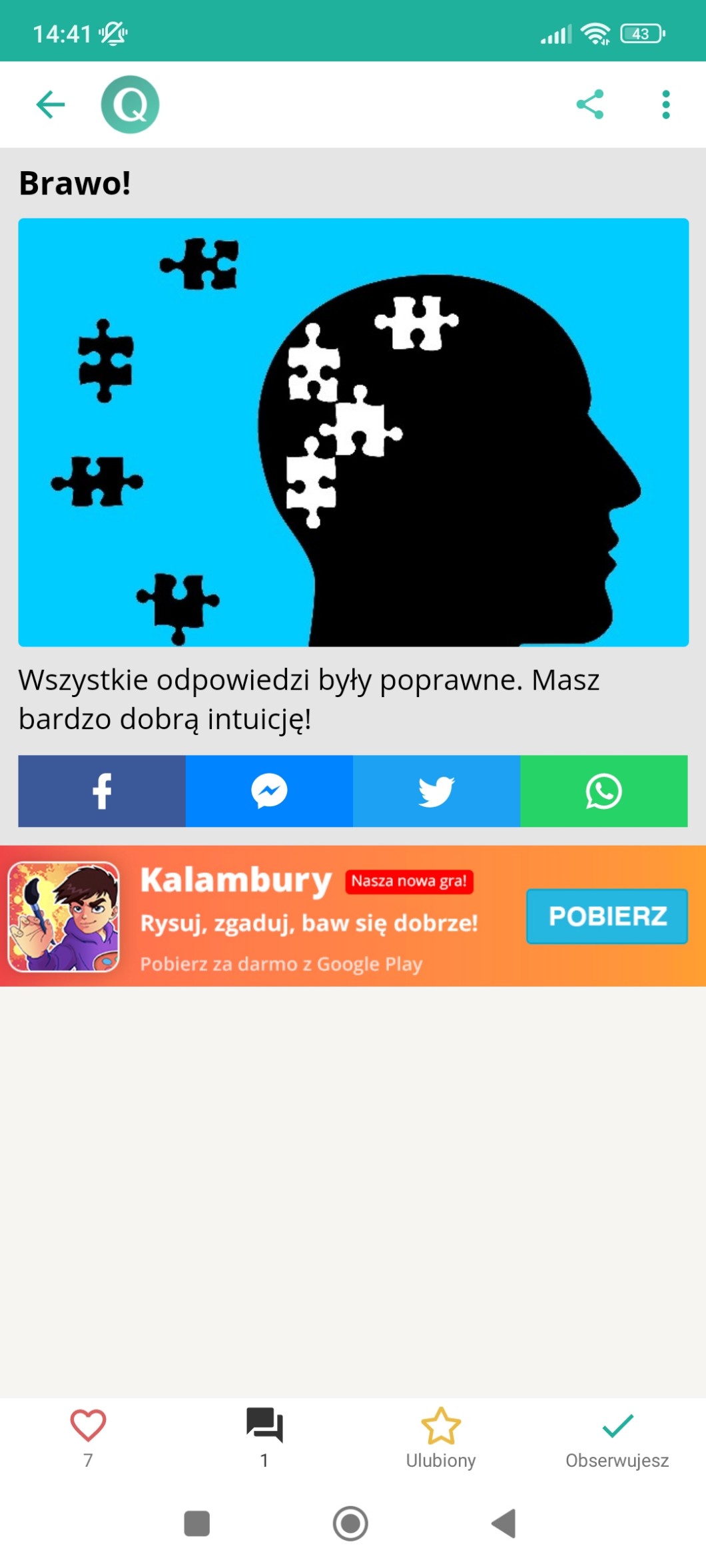Open the comments icon showing 1
The height and width of the screenshot is (1568, 706).
264,1426
